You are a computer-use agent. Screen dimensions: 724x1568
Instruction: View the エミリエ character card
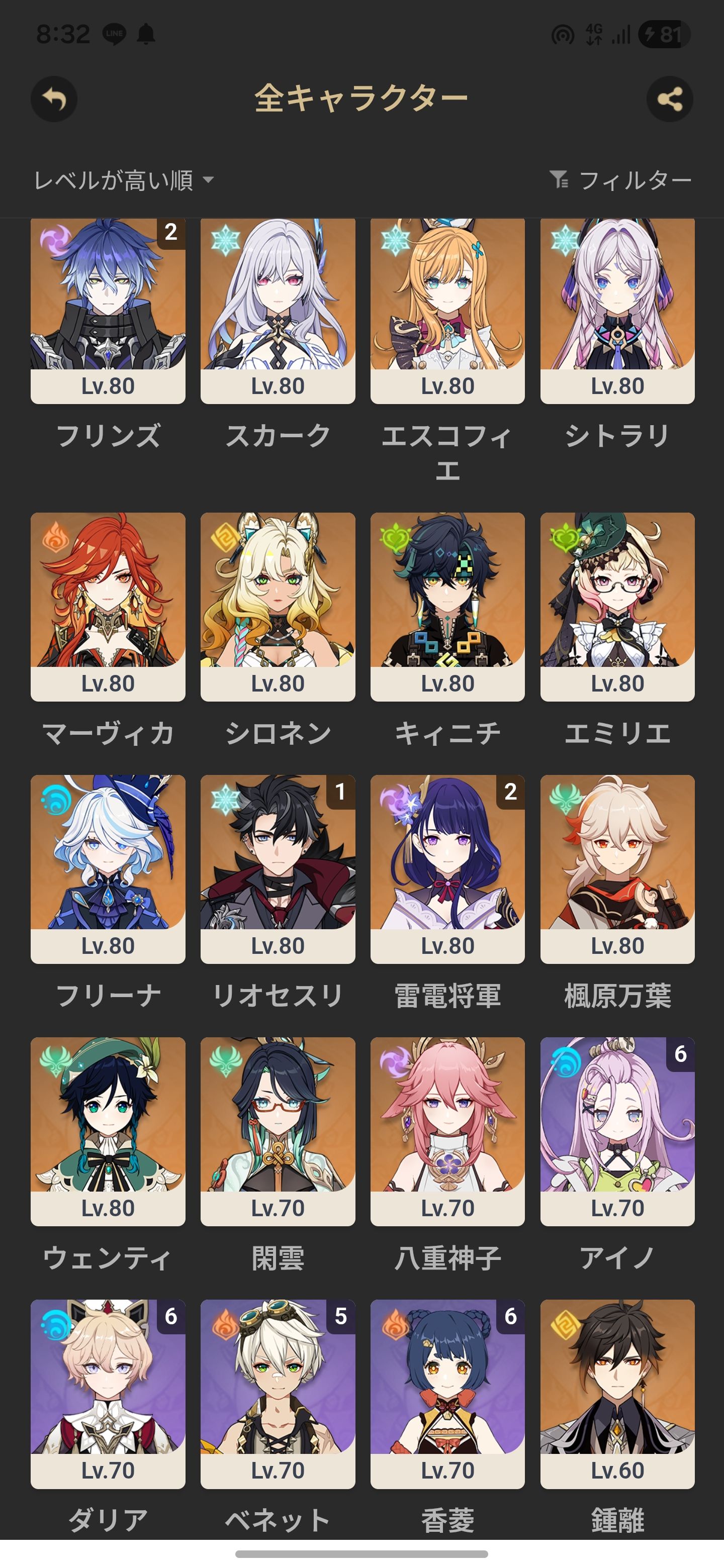coord(617,606)
